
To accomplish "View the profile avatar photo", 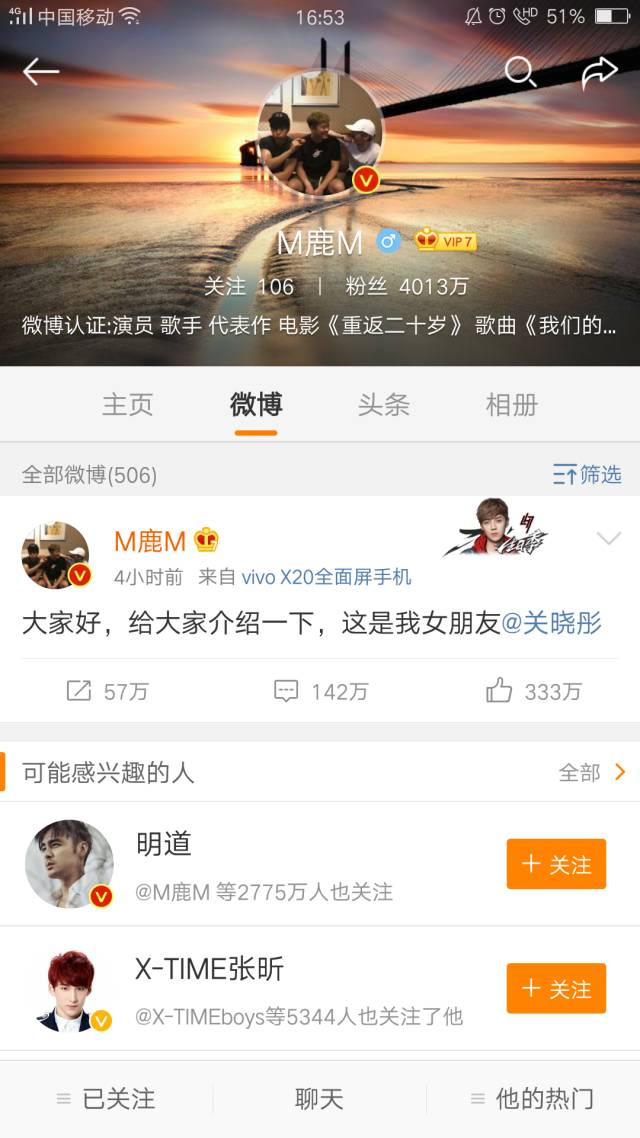I will coord(320,135).
